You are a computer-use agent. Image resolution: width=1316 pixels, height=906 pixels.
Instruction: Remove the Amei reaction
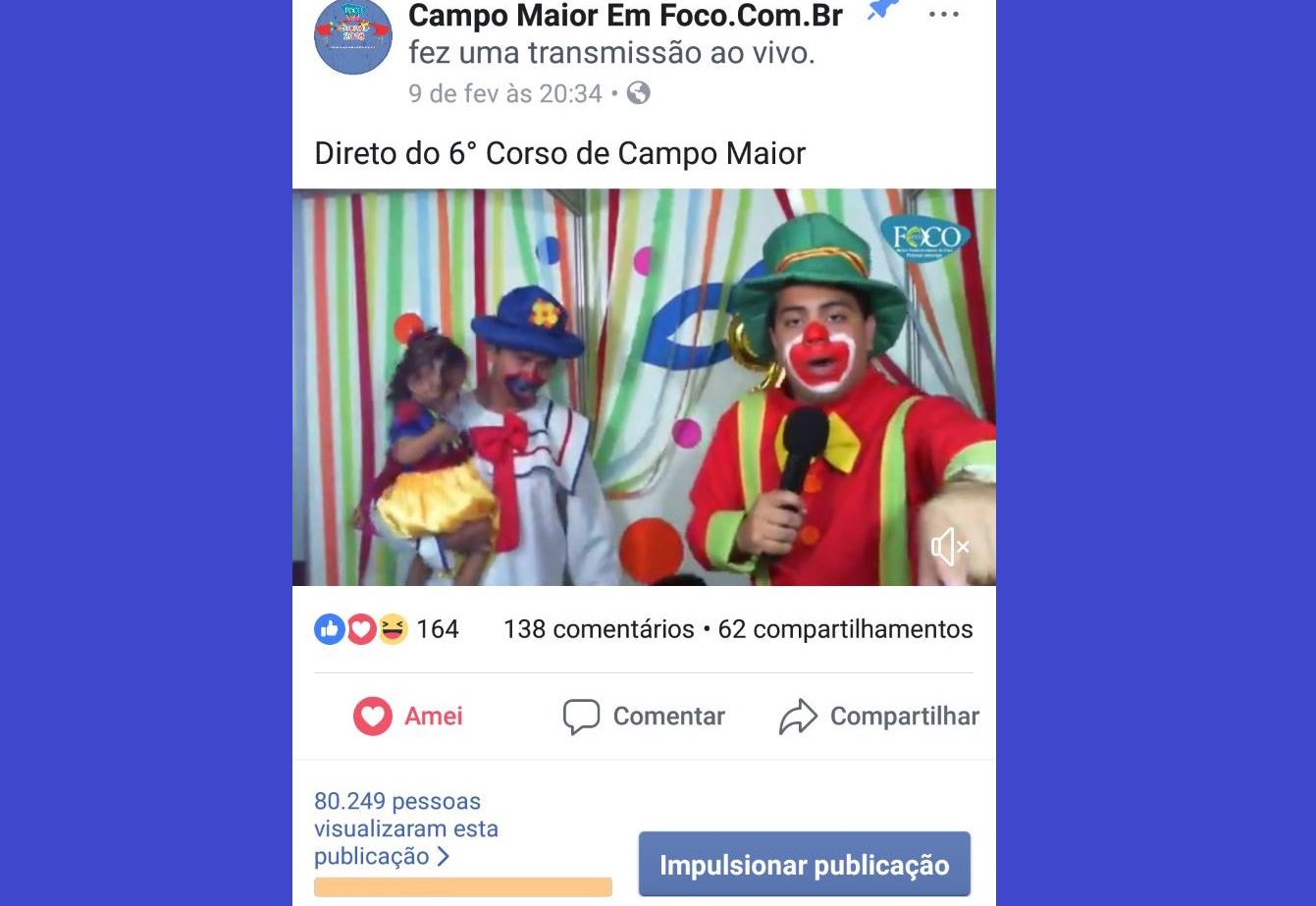408,717
